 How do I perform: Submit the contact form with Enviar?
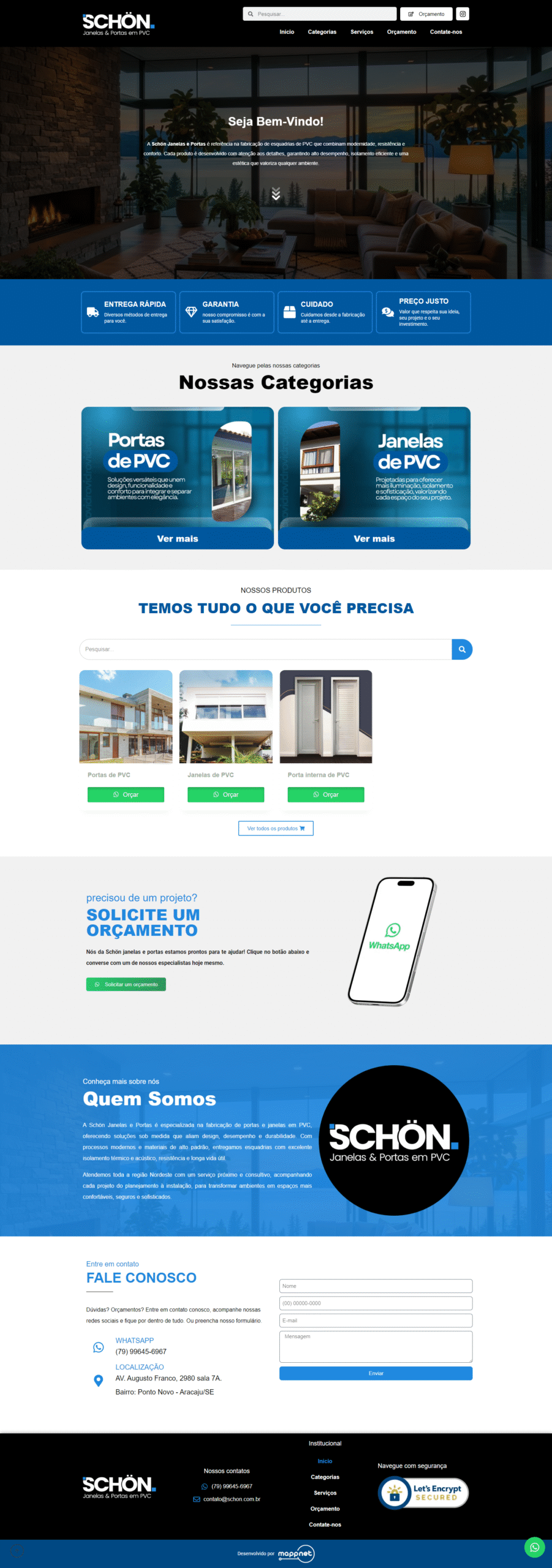pyautogui.click(x=376, y=1373)
